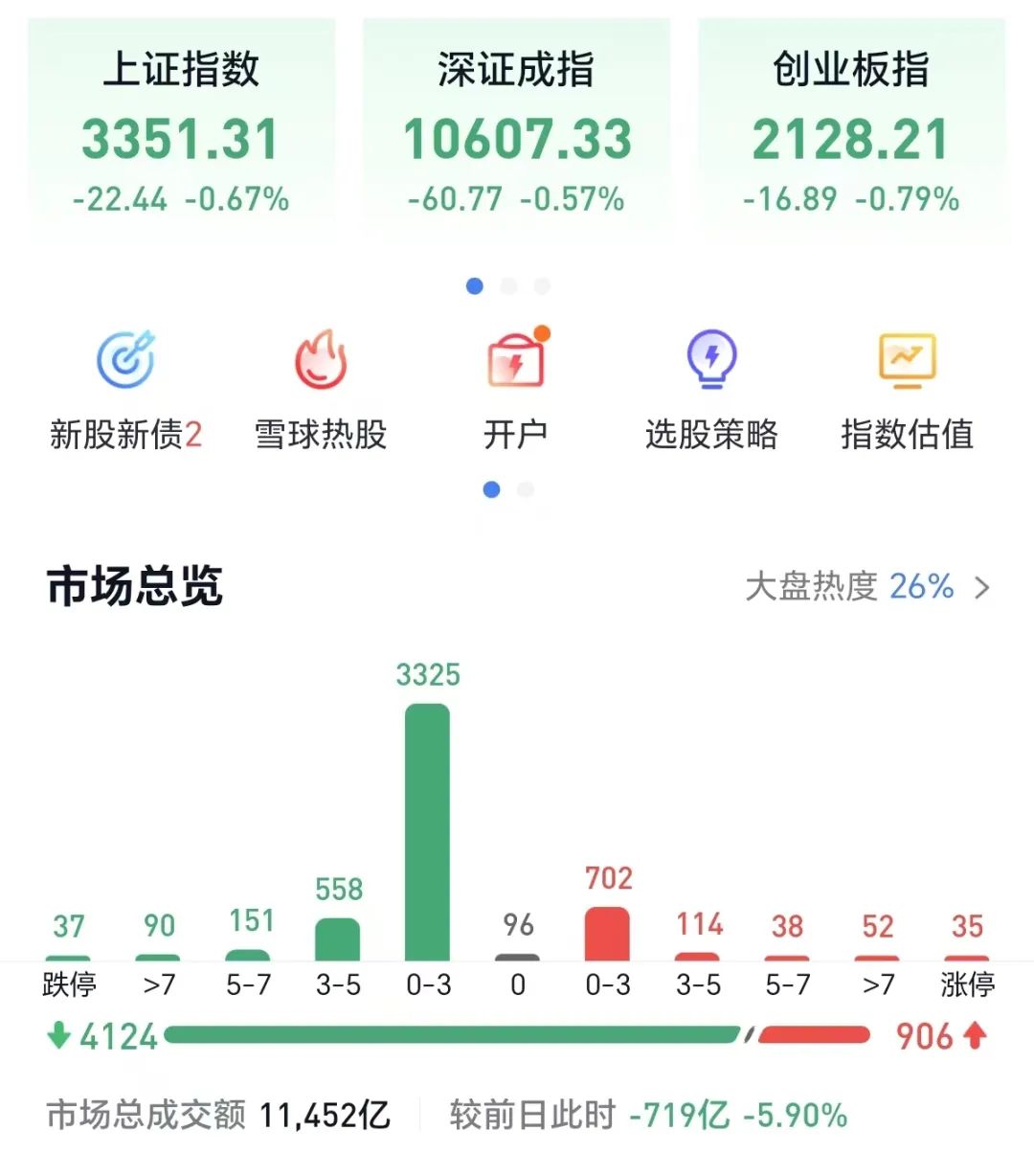
Task: Open 新股新债 shortcut
Action: point(125,390)
